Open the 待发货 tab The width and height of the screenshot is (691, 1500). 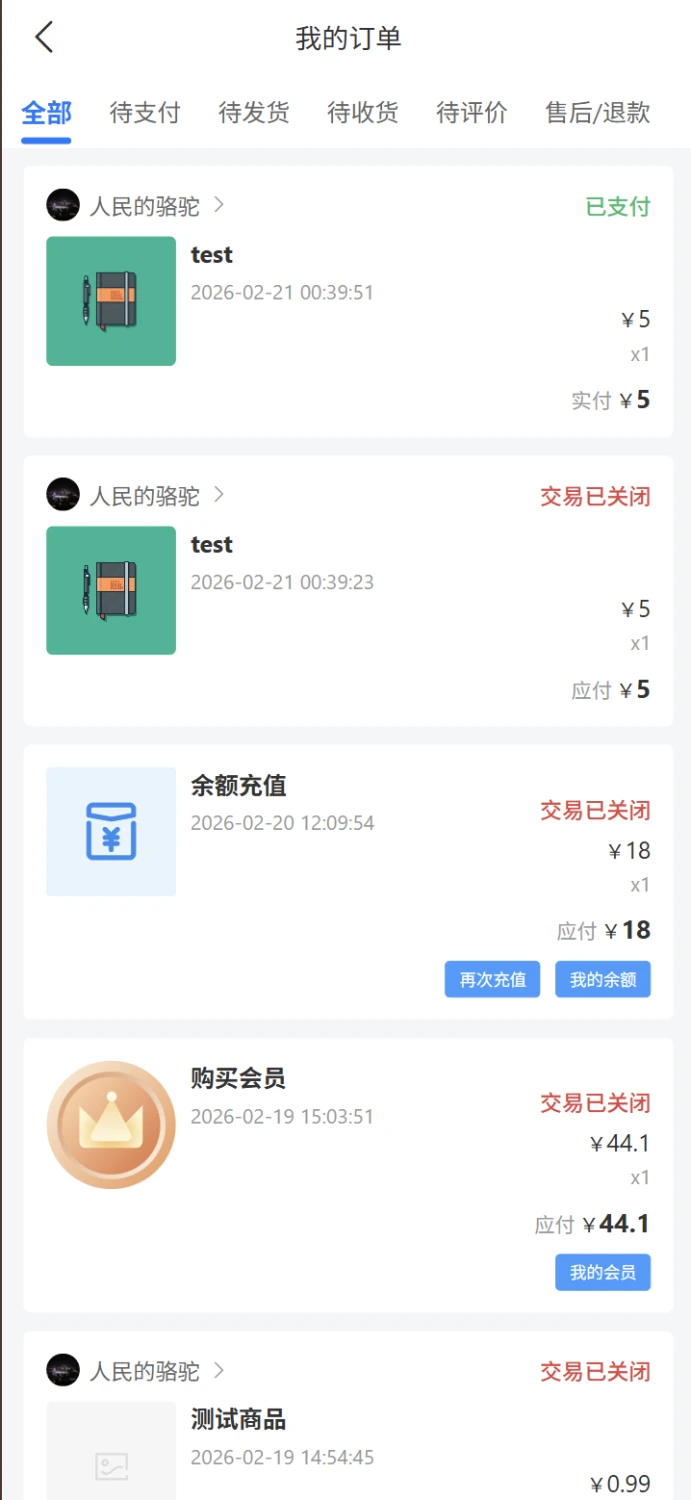click(254, 113)
